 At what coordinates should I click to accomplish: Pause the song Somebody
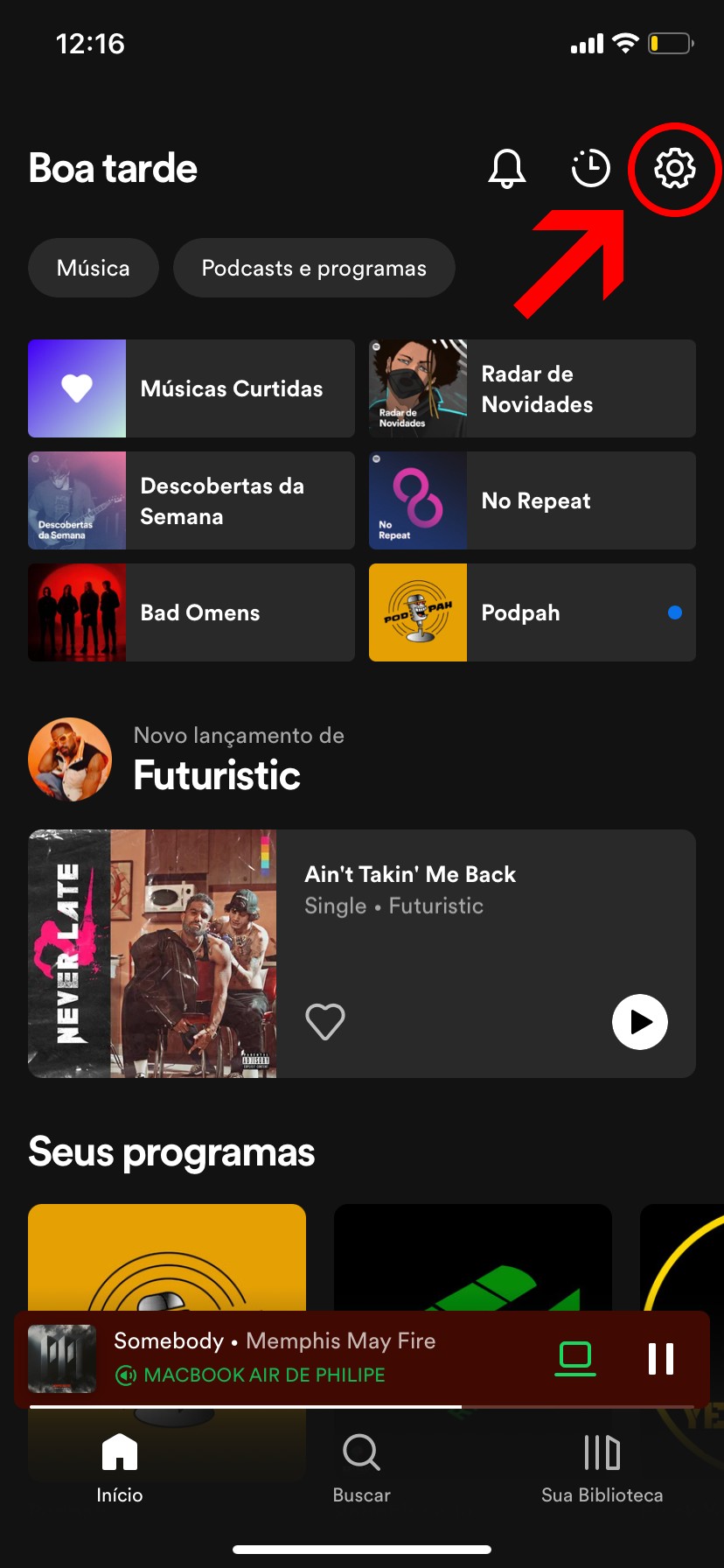[x=661, y=1359]
